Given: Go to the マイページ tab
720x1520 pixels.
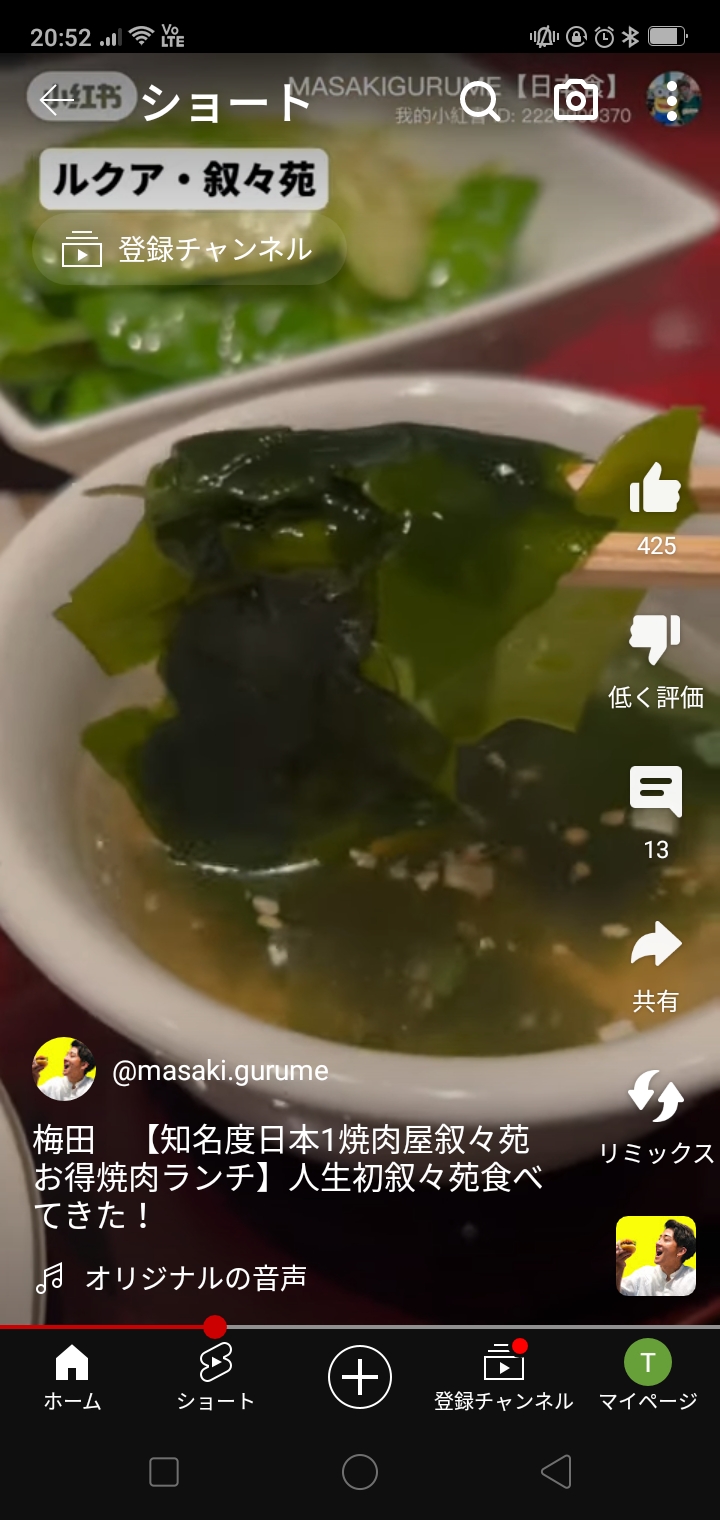Looking at the screenshot, I should (648, 1377).
